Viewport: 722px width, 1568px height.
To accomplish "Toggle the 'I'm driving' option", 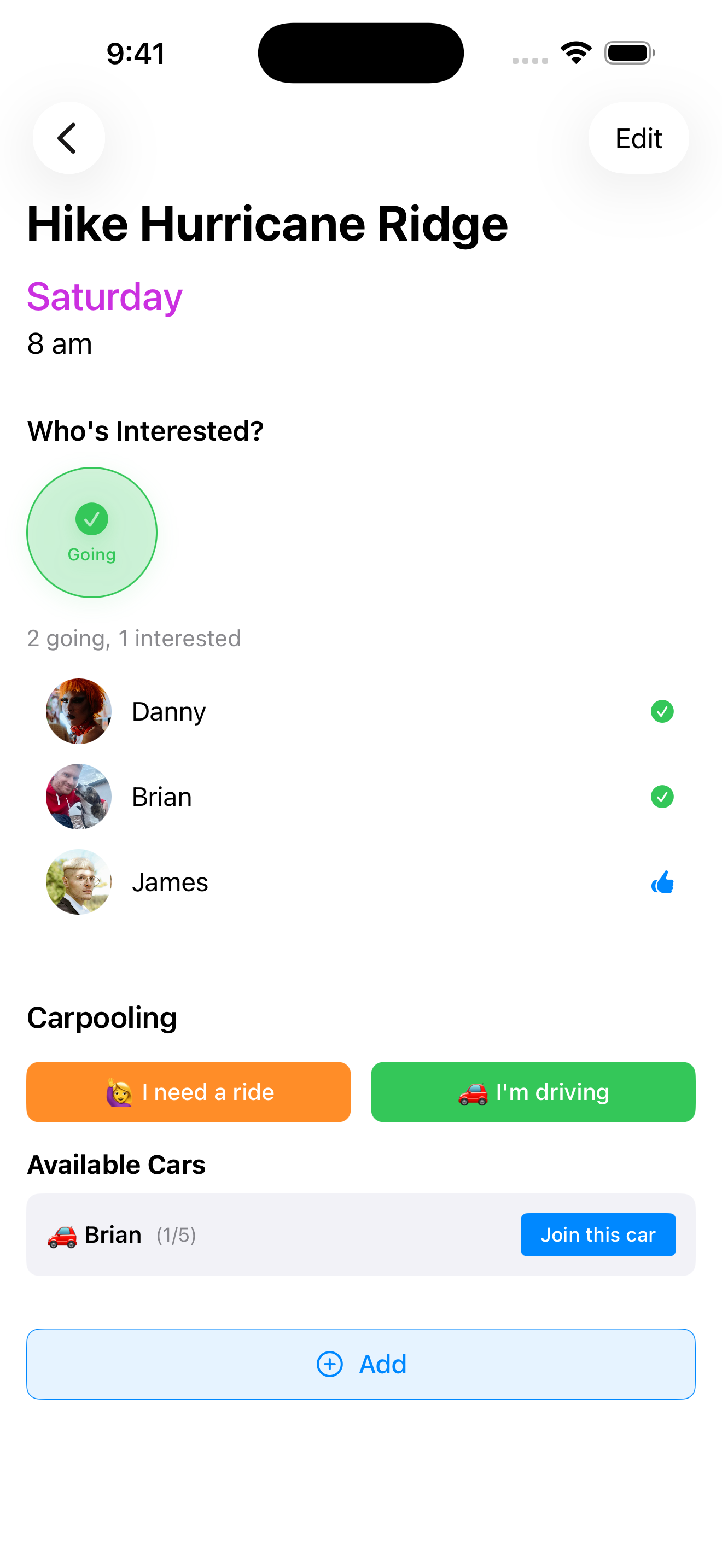I will tap(533, 1091).
